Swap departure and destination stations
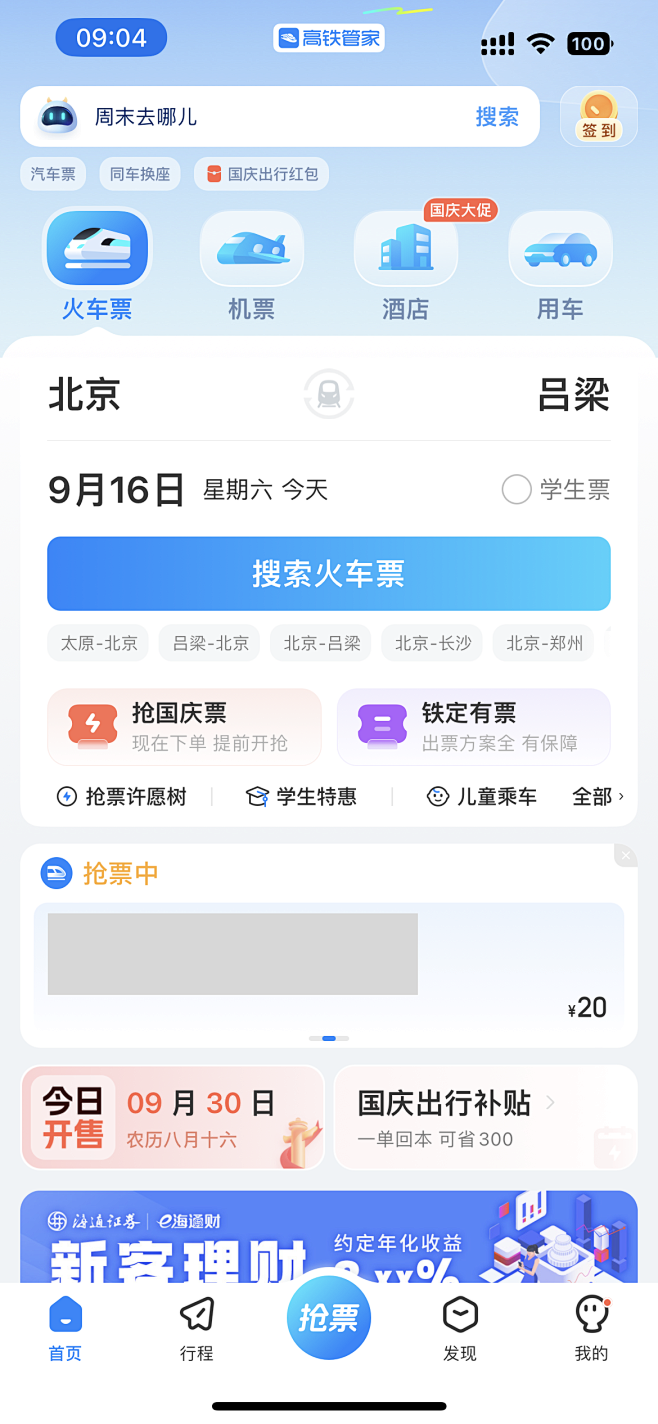The image size is (658, 1424). pyautogui.click(x=329, y=394)
